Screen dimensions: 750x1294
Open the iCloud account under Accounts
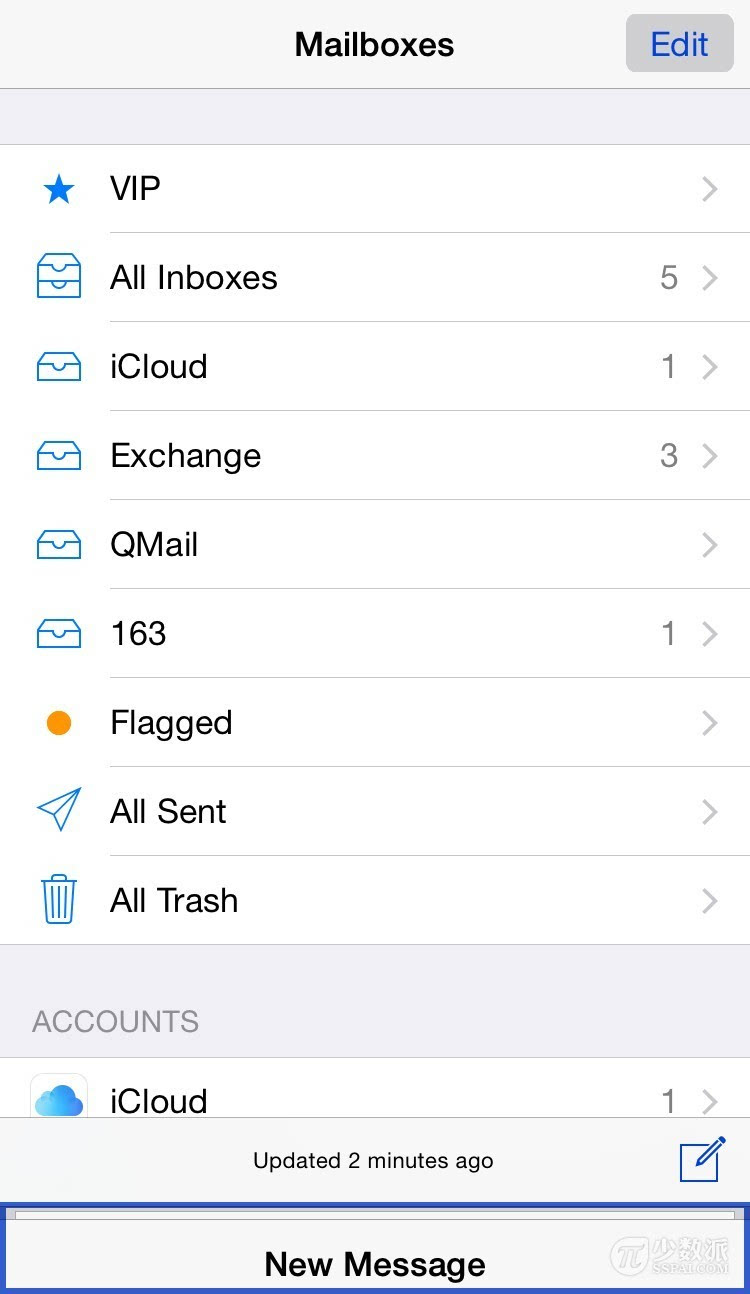pos(375,1096)
